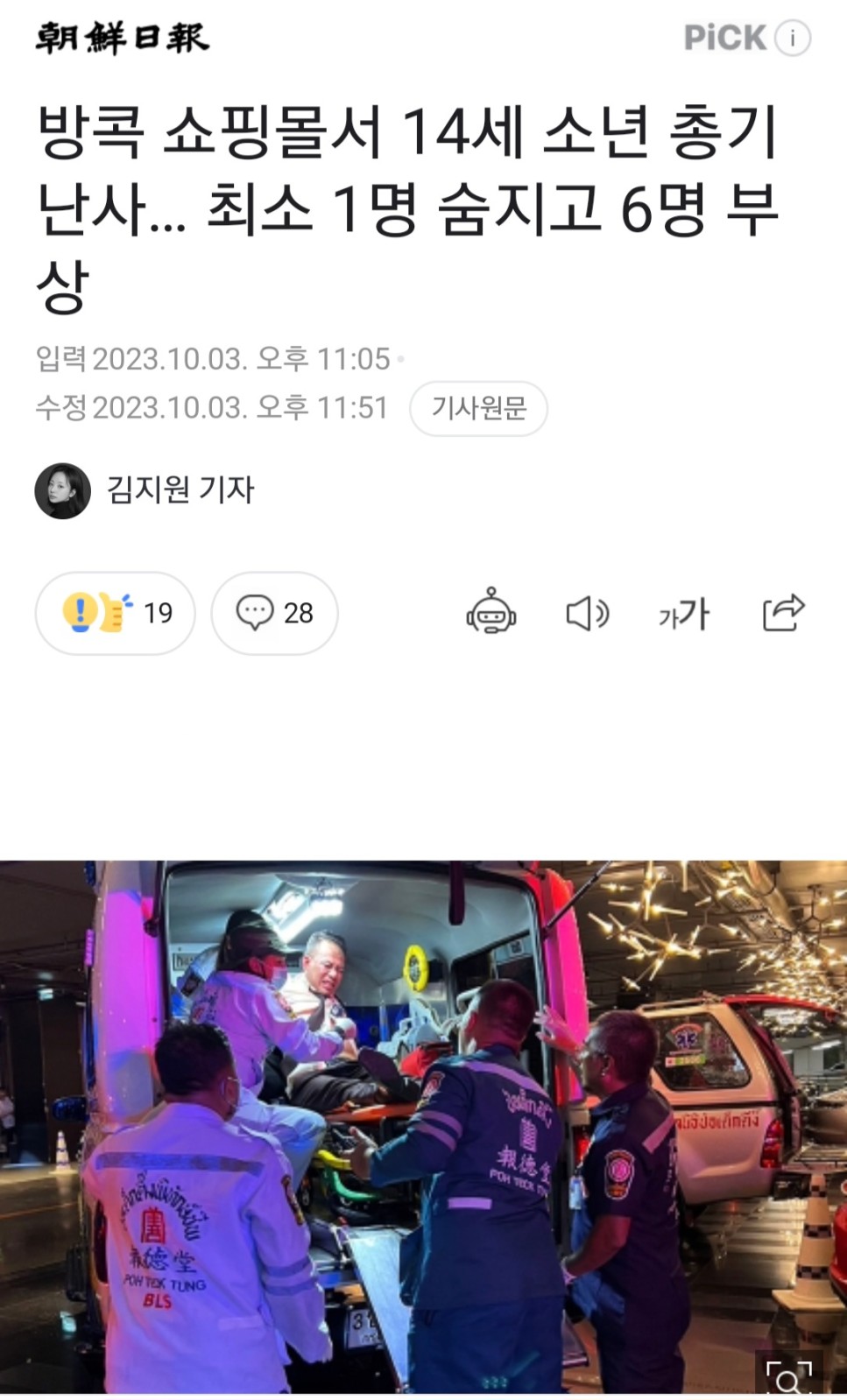Open the 28 comments

click(x=274, y=613)
